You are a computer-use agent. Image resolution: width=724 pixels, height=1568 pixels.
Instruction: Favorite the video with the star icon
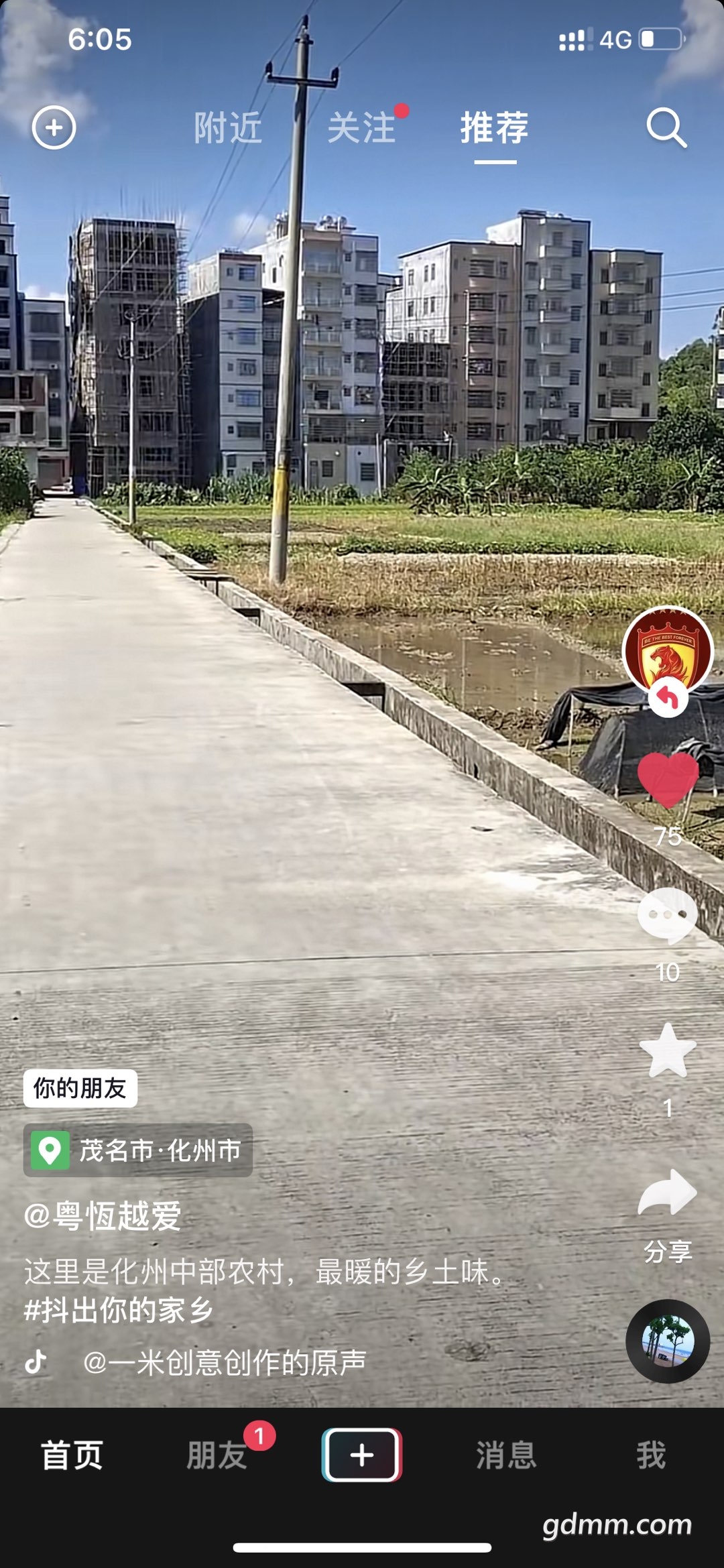coord(668,1051)
